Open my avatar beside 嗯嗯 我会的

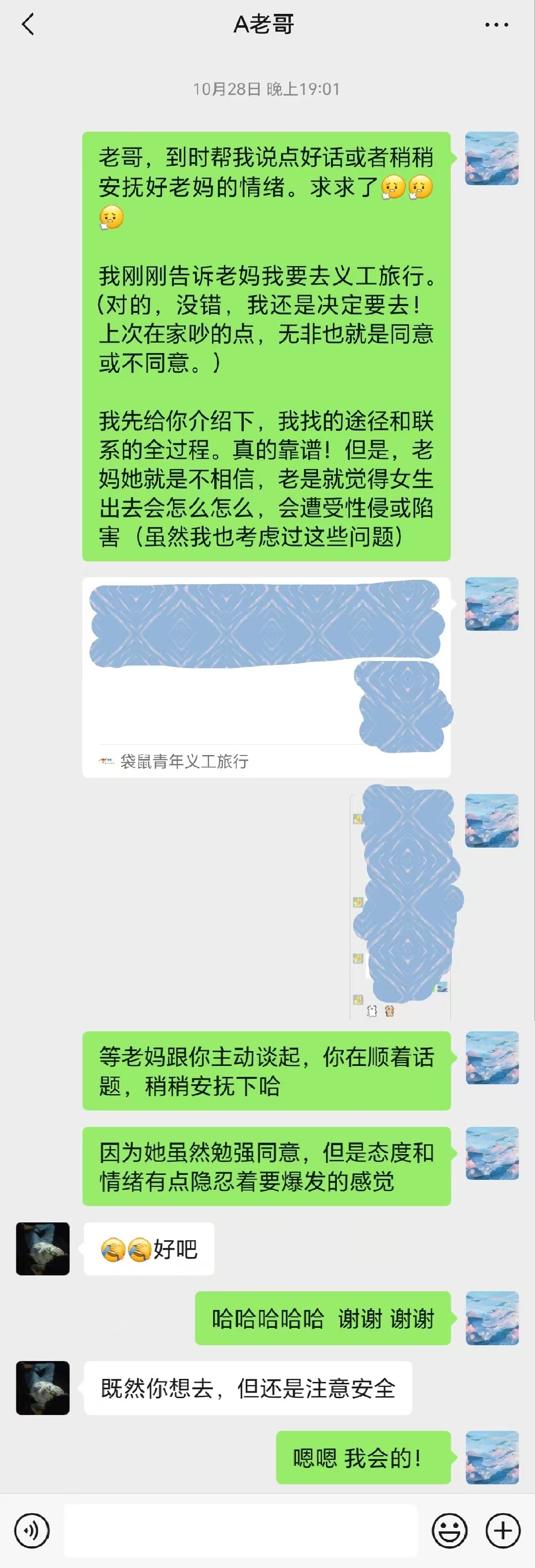click(492, 1457)
